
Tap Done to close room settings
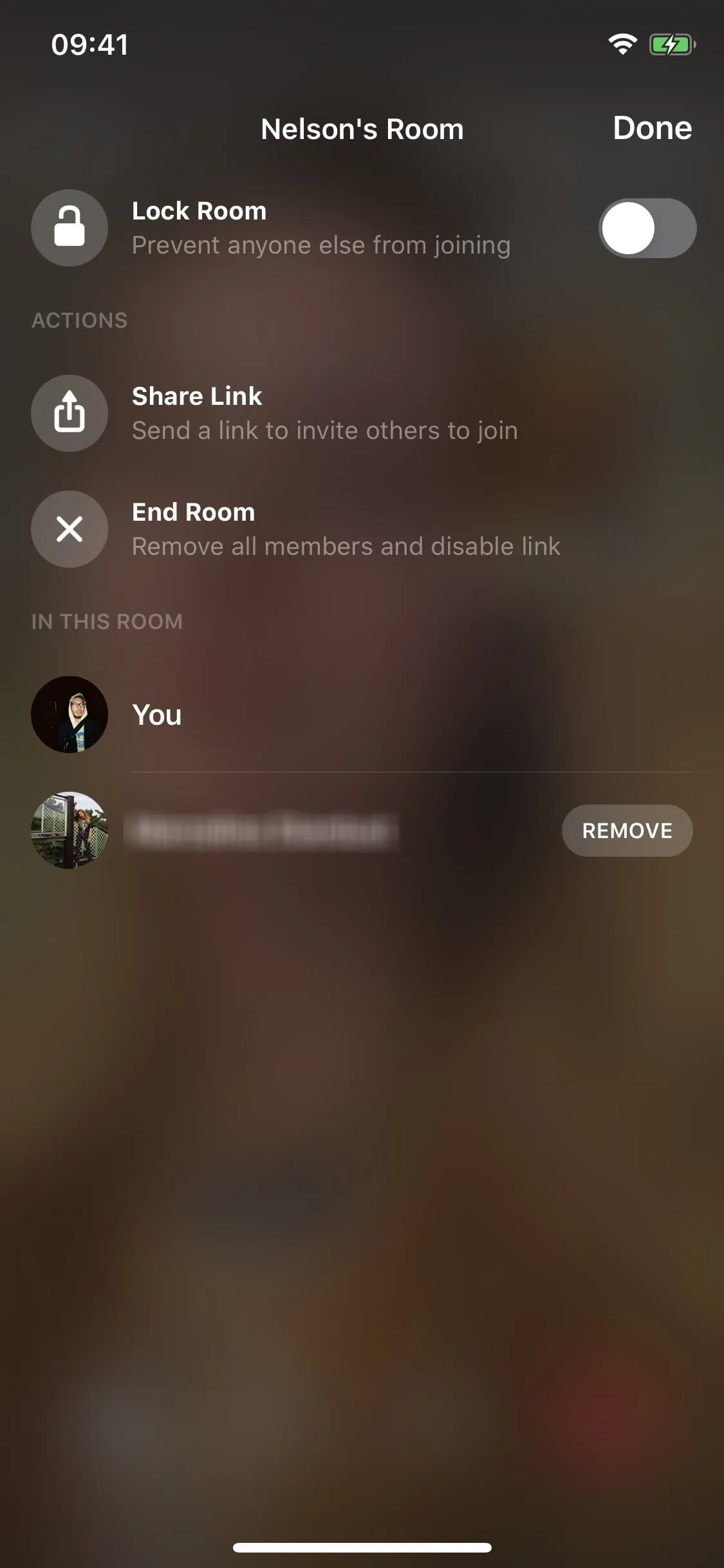tap(652, 128)
